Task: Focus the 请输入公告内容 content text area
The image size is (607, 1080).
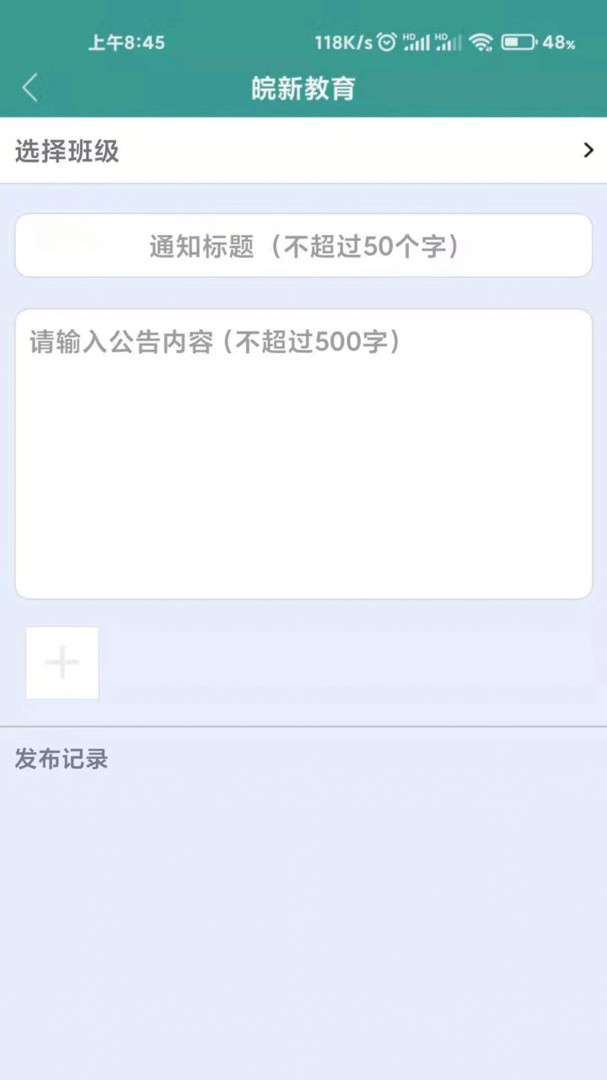Action: pyautogui.click(x=303, y=455)
